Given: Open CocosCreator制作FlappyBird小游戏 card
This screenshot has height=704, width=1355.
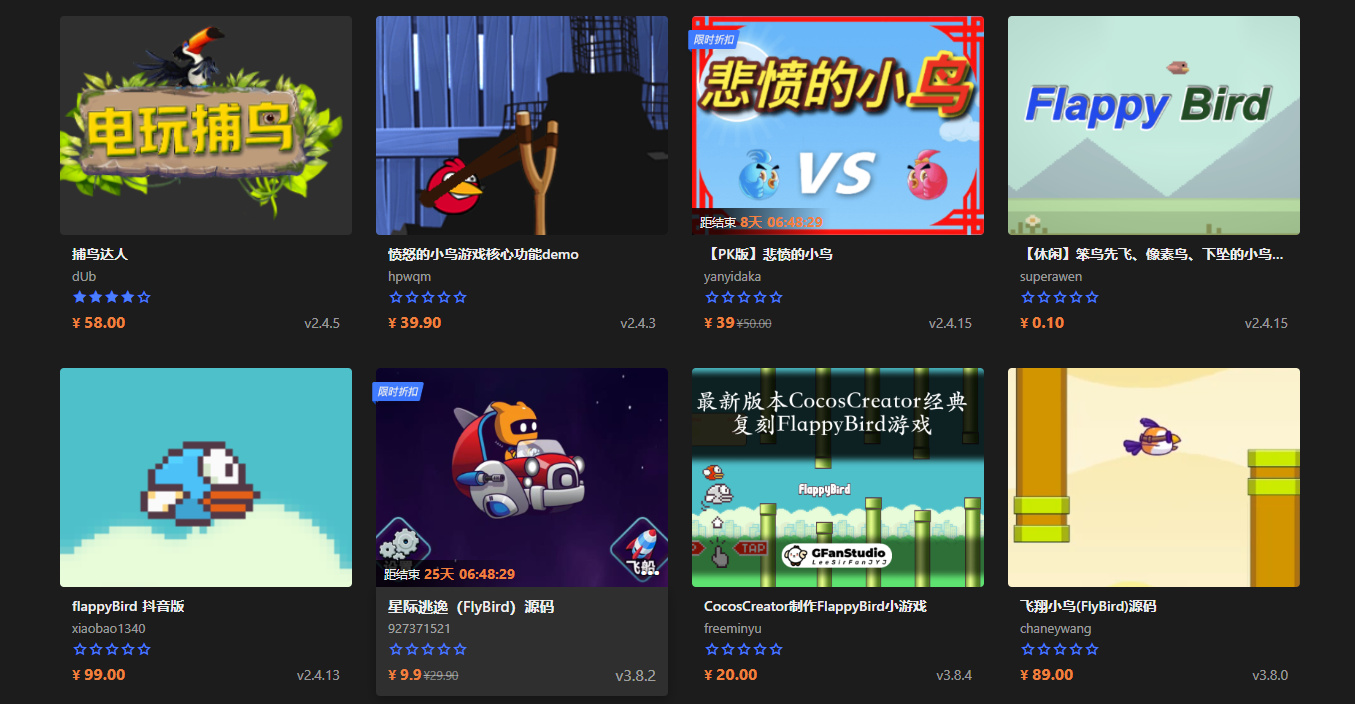Looking at the screenshot, I should pyautogui.click(x=837, y=478).
